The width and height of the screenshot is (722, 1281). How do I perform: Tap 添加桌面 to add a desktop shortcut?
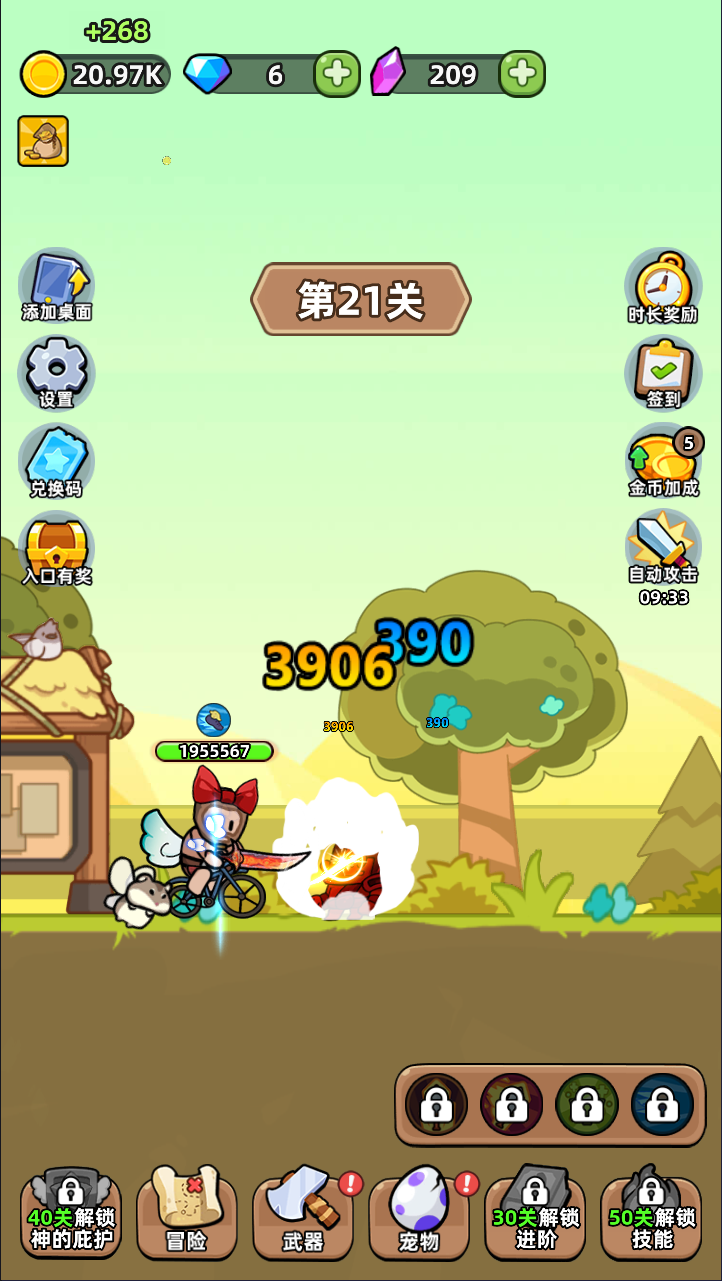pyautogui.click(x=57, y=286)
